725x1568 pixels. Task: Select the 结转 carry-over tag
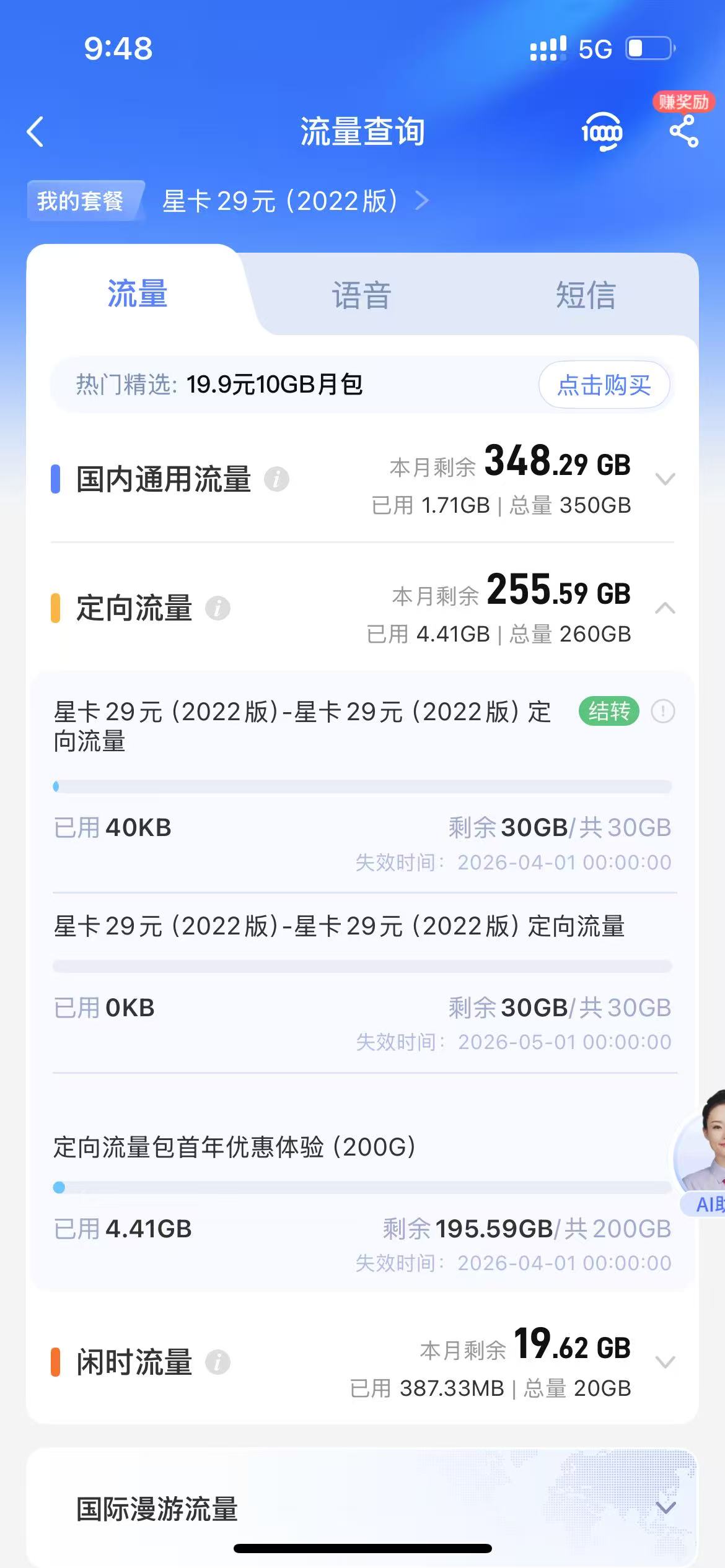point(610,711)
